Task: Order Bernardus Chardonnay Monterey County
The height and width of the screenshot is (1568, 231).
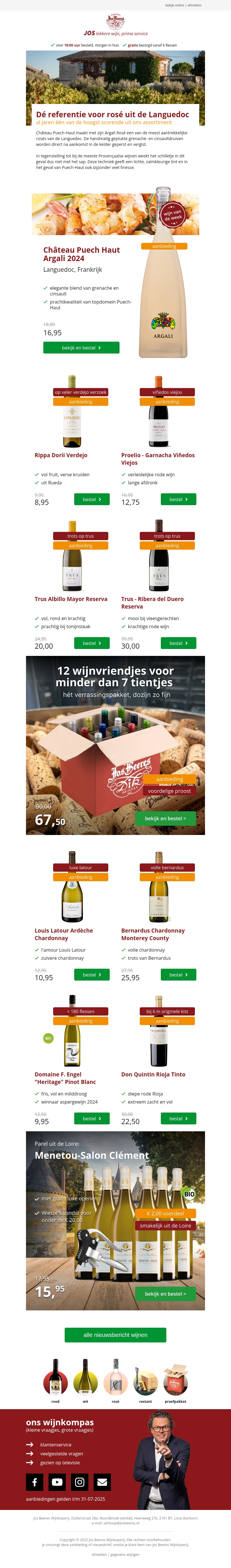Action: tap(178, 974)
